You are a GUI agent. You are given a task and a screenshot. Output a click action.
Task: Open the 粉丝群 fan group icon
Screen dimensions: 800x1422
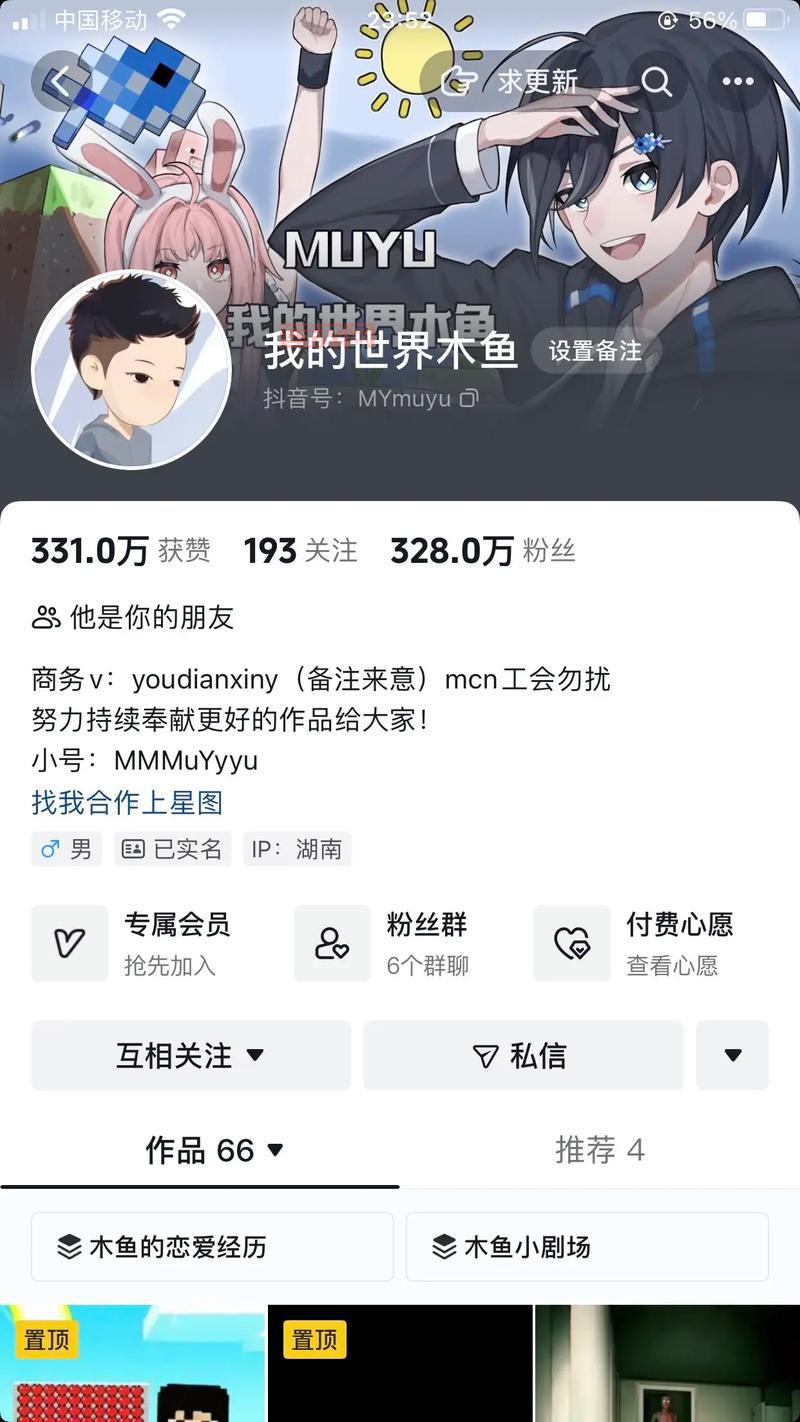[x=331, y=943]
